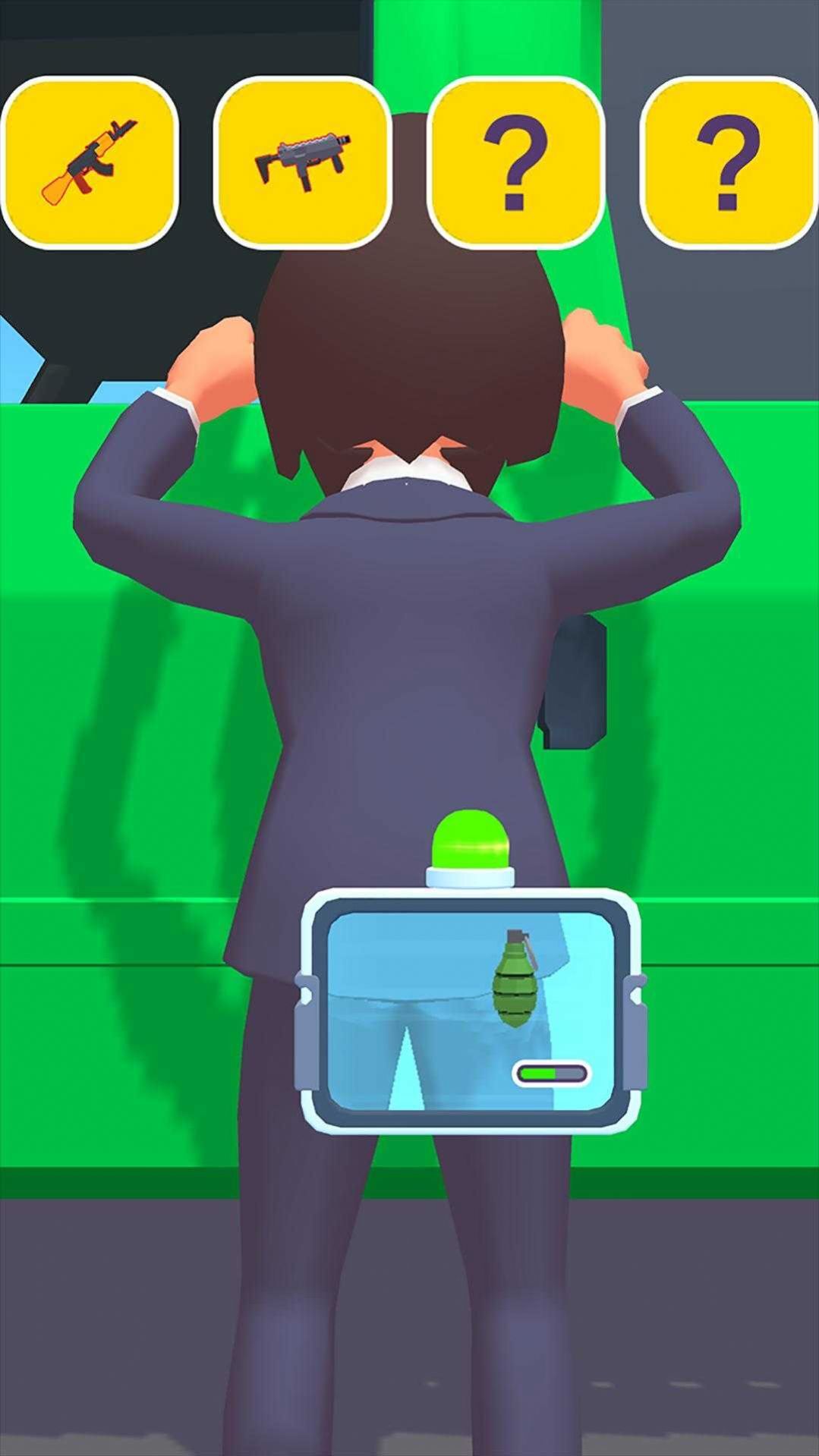Switch to the rifle tab in the weapon bar
Viewport: 819px width, 1456px height.
click(x=90, y=159)
